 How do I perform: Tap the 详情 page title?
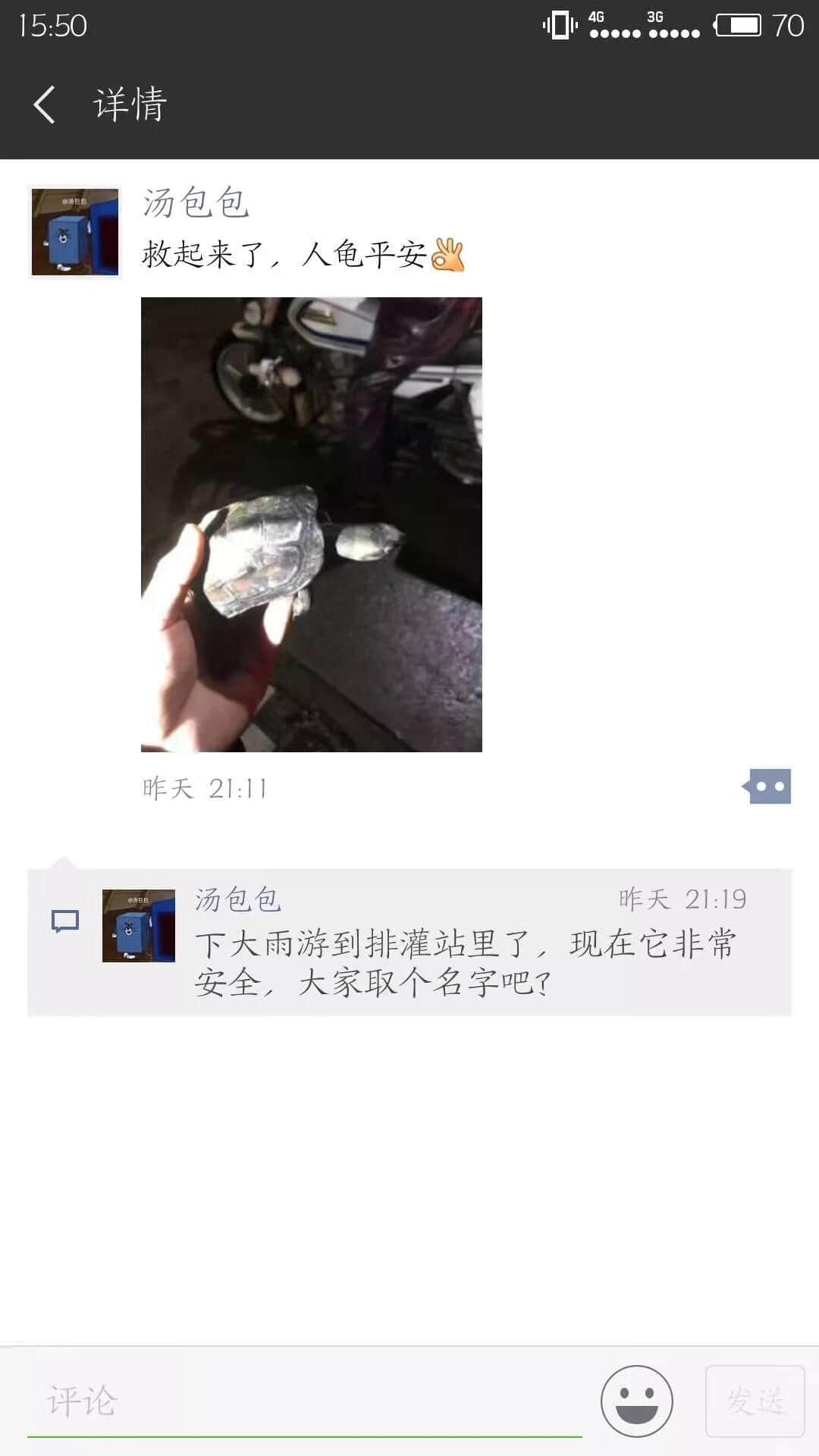(x=129, y=105)
